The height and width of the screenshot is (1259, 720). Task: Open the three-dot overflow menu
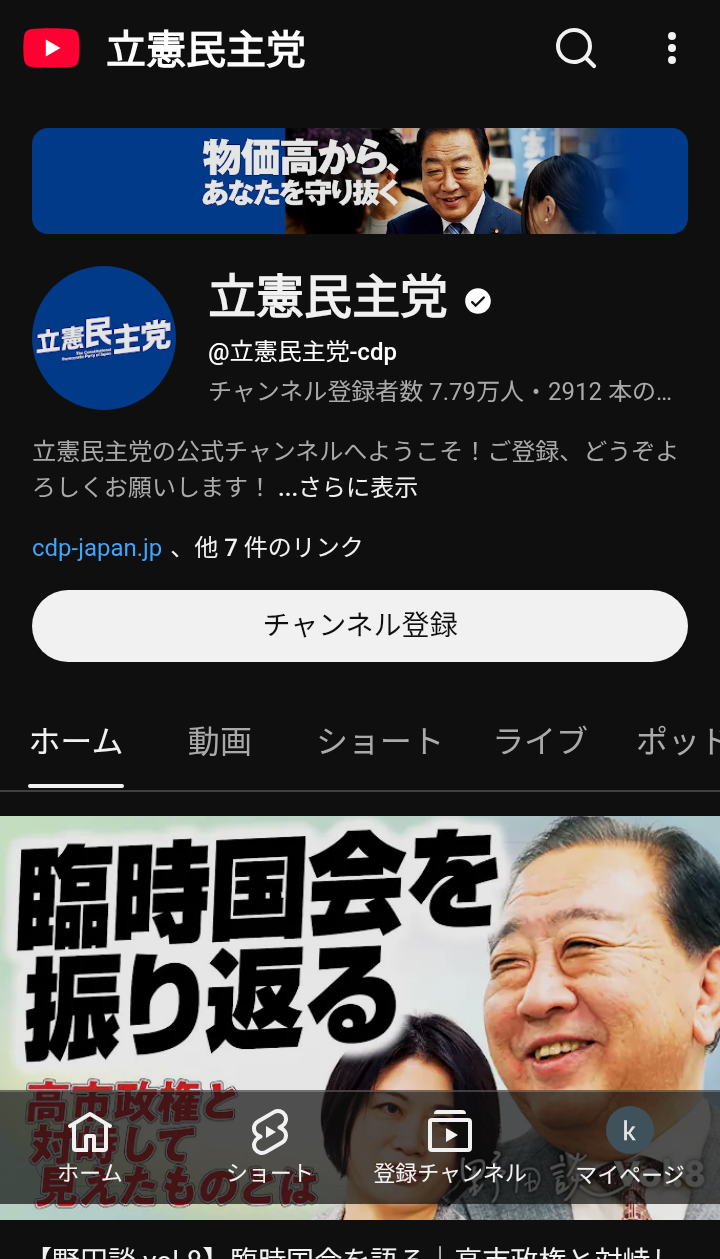click(671, 48)
